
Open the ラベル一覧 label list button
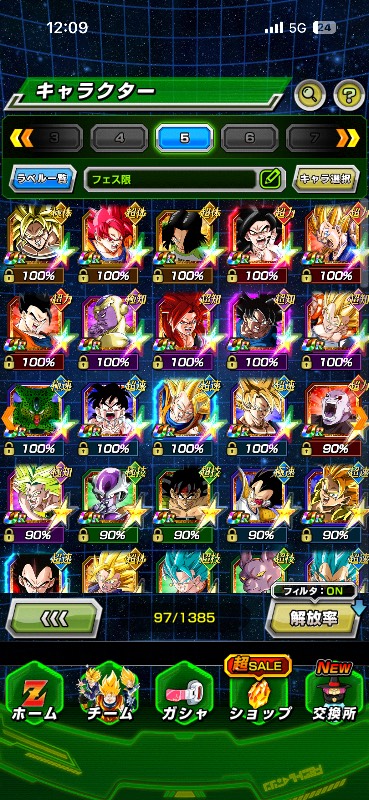coord(43,179)
